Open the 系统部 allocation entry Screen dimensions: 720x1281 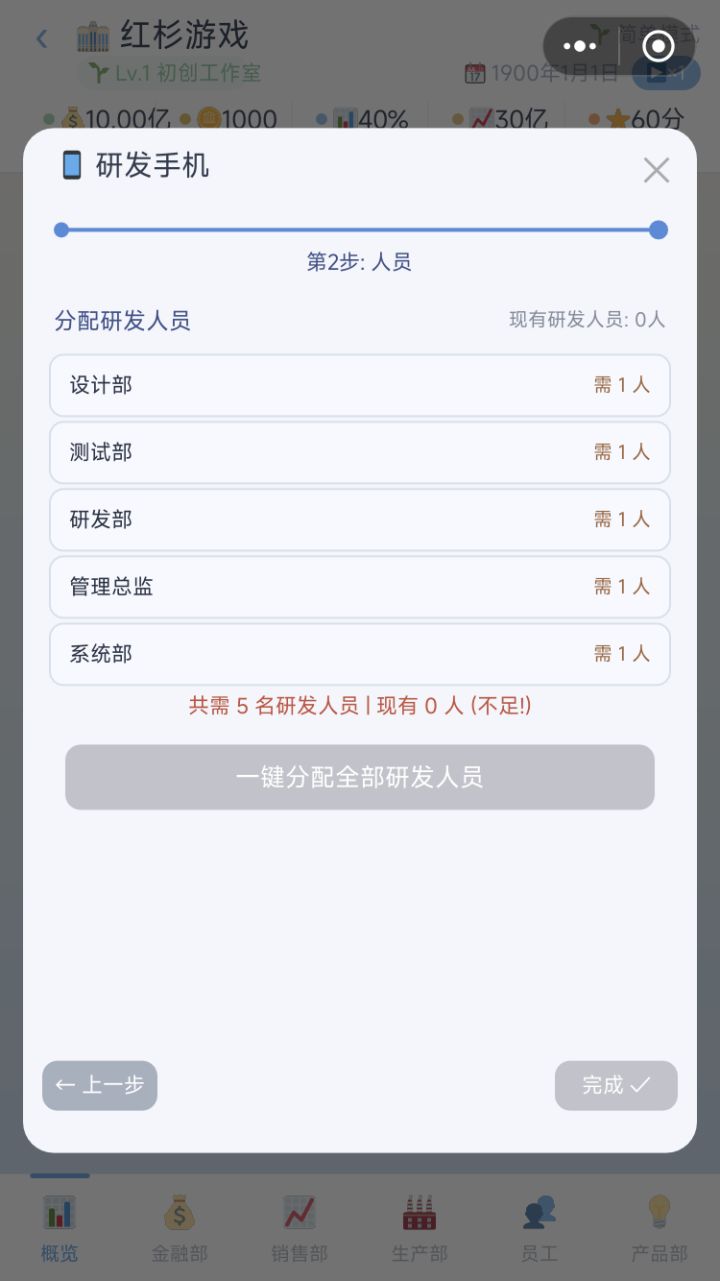(x=360, y=654)
